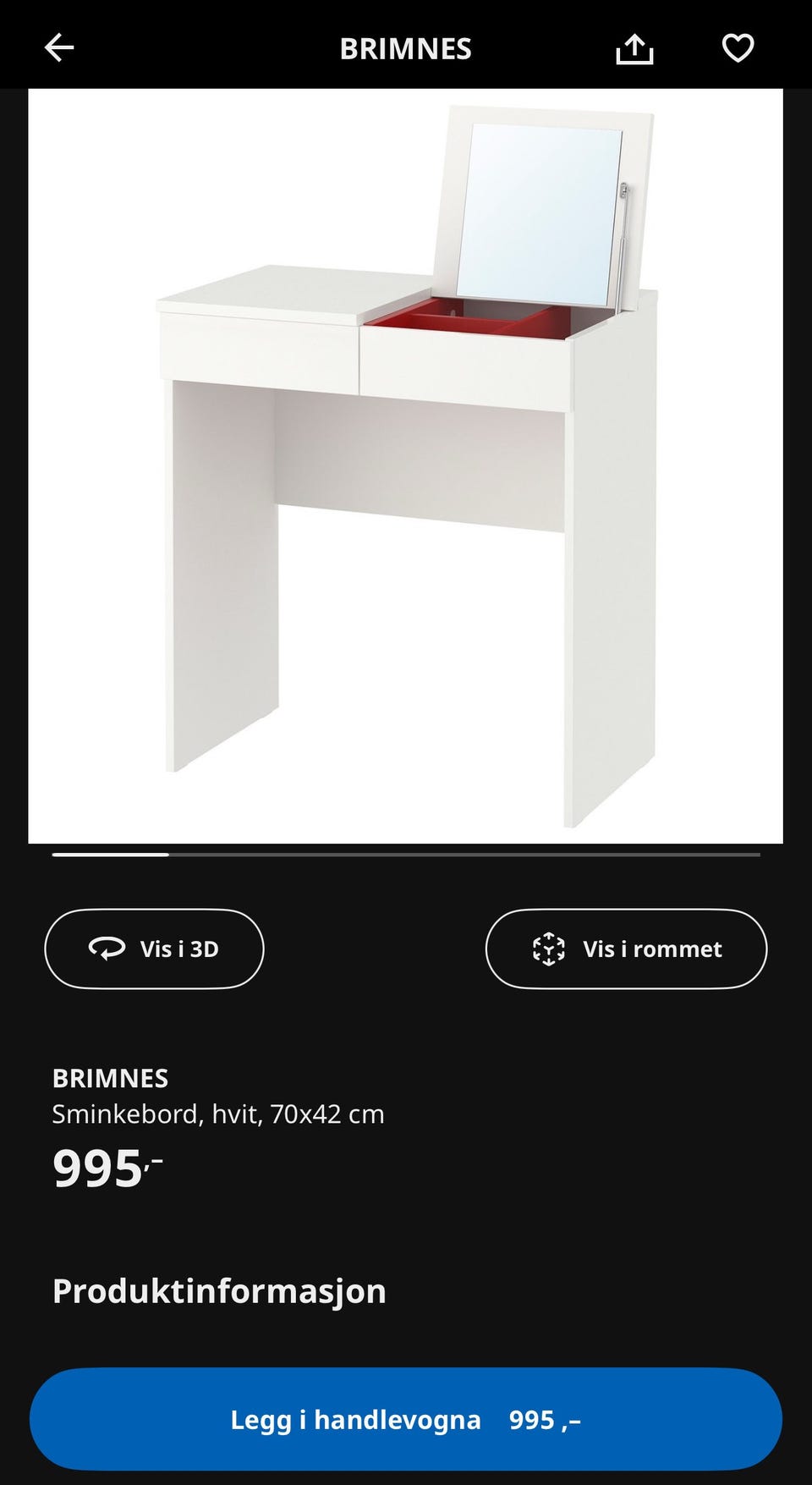Expand the Produktinformasjon section
The height and width of the screenshot is (1485, 812).
click(219, 1292)
